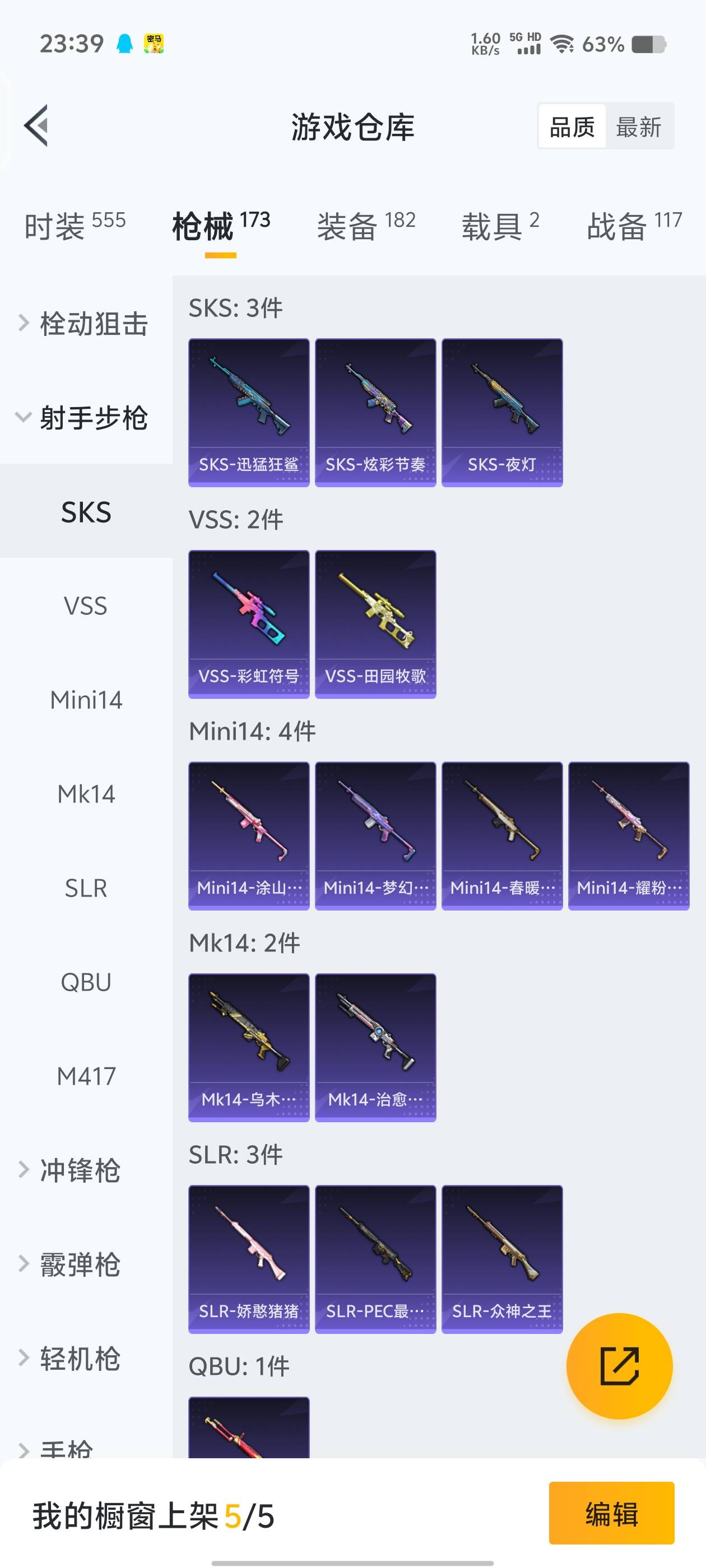Image resolution: width=706 pixels, height=1568 pixels.
Task: Tap the 编辑 button
Action: 611,1513
